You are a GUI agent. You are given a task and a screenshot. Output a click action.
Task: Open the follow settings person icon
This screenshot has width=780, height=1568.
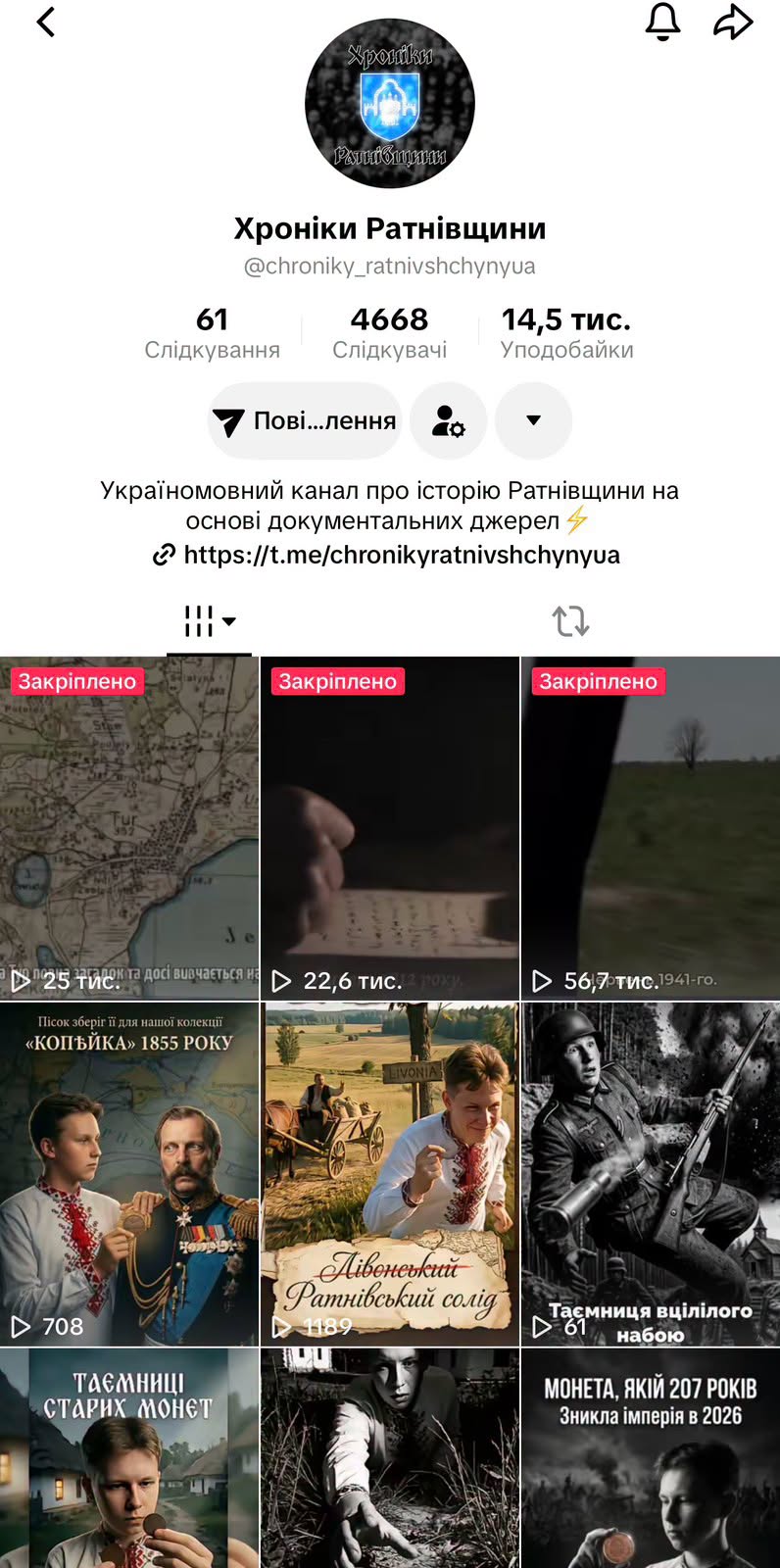pos(449,420)
